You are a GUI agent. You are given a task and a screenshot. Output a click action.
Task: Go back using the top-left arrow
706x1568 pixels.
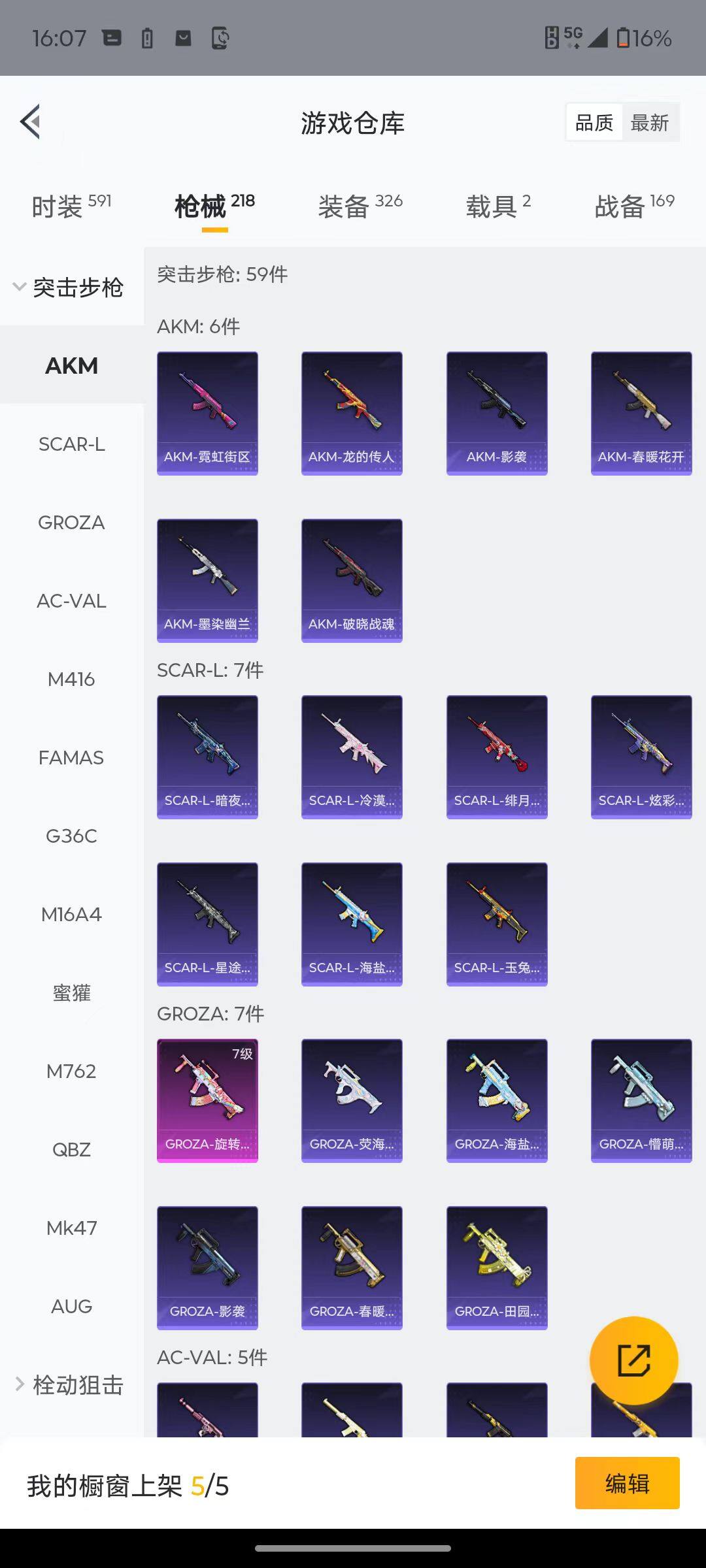tap(31, 122)
